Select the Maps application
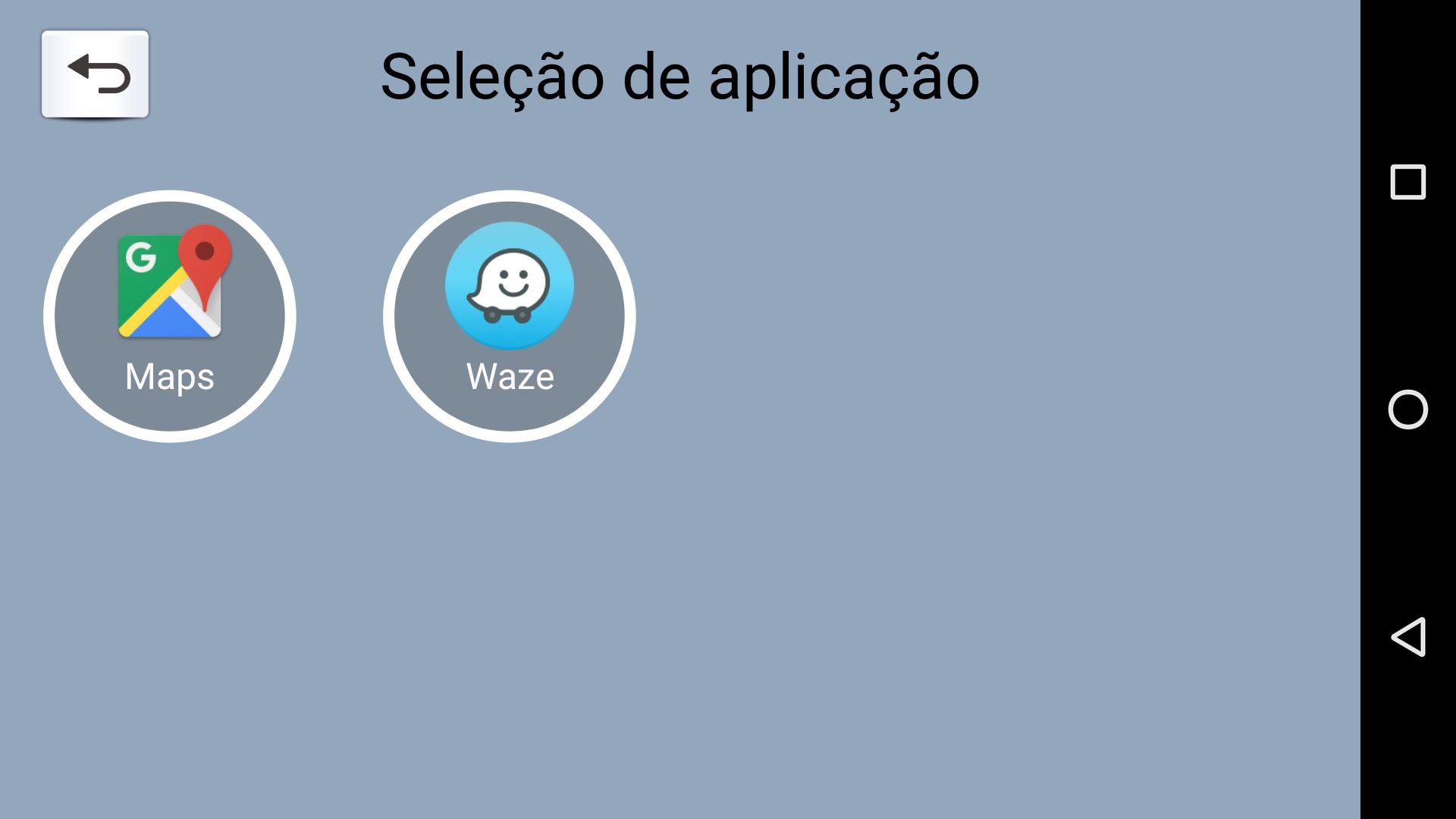Viewport: 1456px width, 819px height. pos(170,315)
